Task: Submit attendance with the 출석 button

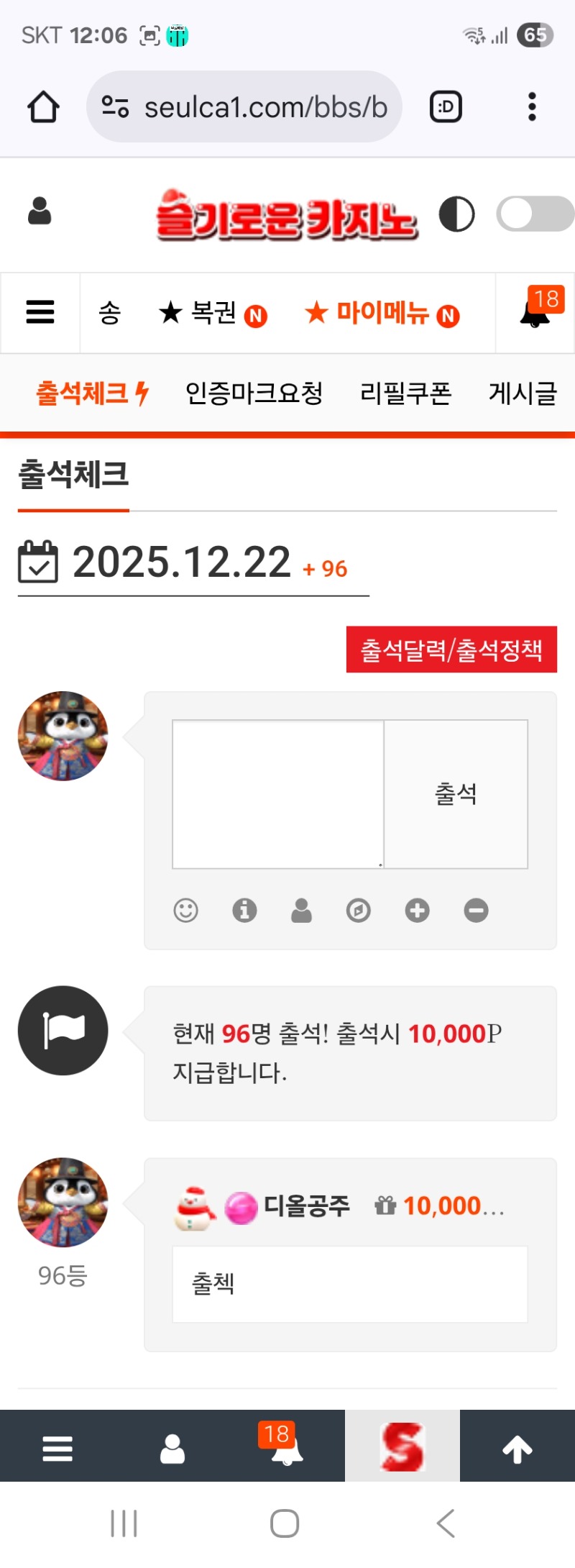Action: [456, 794]
